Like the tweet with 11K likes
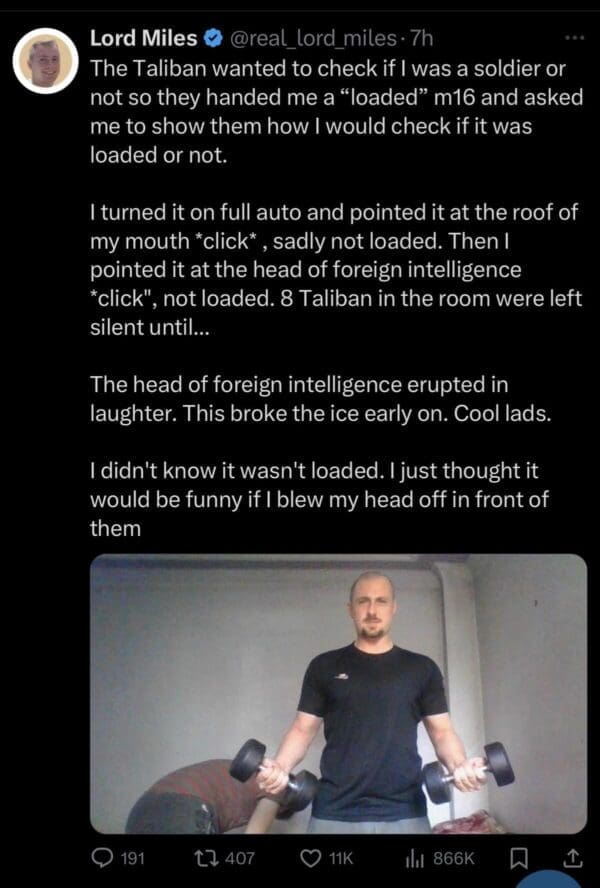This screenshot has height=888, width=600. click(313, 858)
